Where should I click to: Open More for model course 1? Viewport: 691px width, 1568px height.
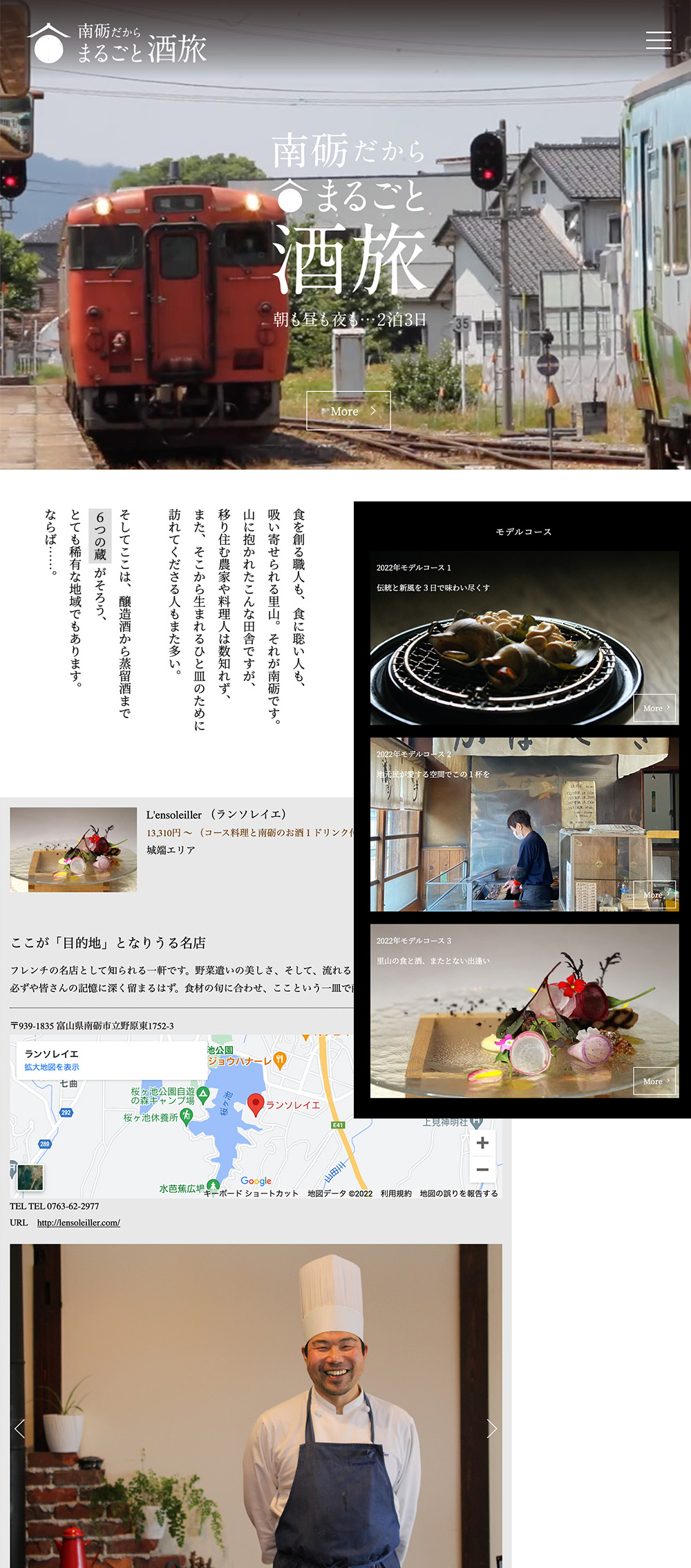(654, 708)
